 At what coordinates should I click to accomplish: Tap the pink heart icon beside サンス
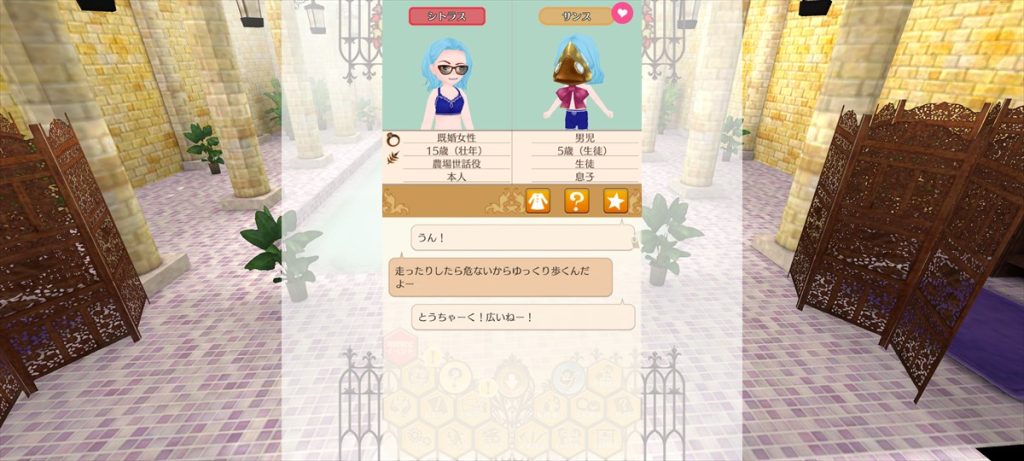pos(622,15)
